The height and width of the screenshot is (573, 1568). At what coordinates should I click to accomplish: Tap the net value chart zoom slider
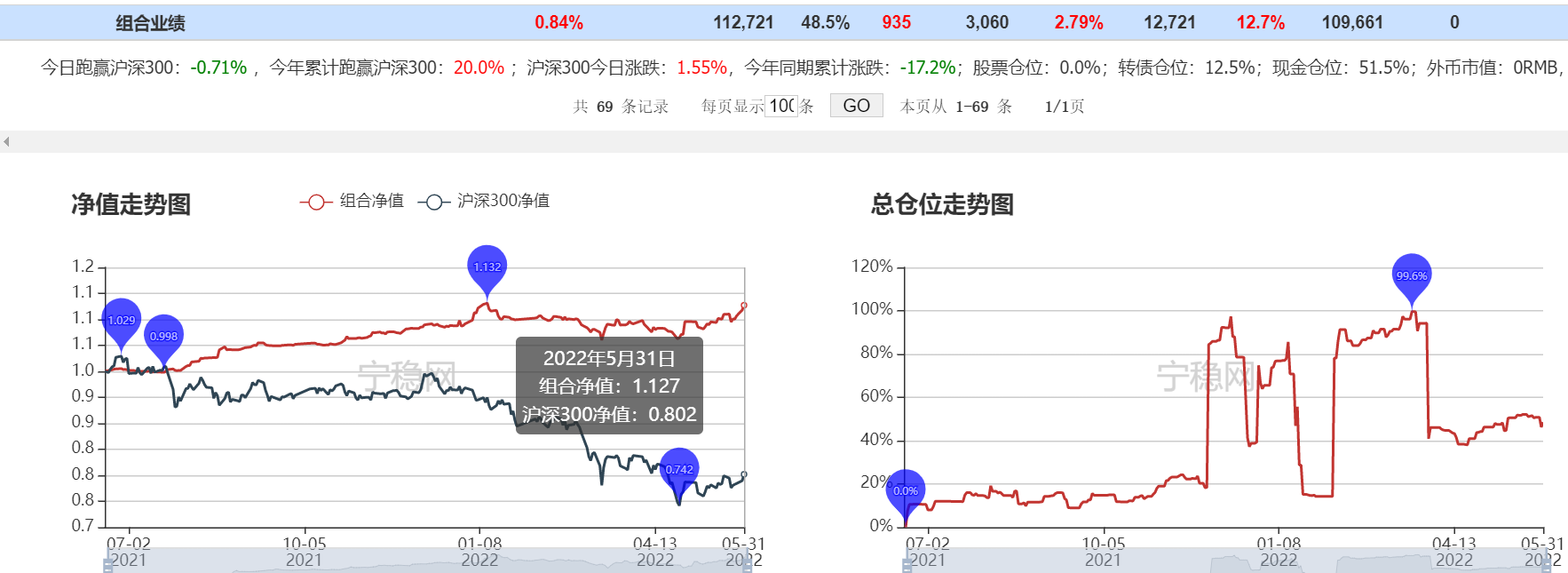[426, 561]
